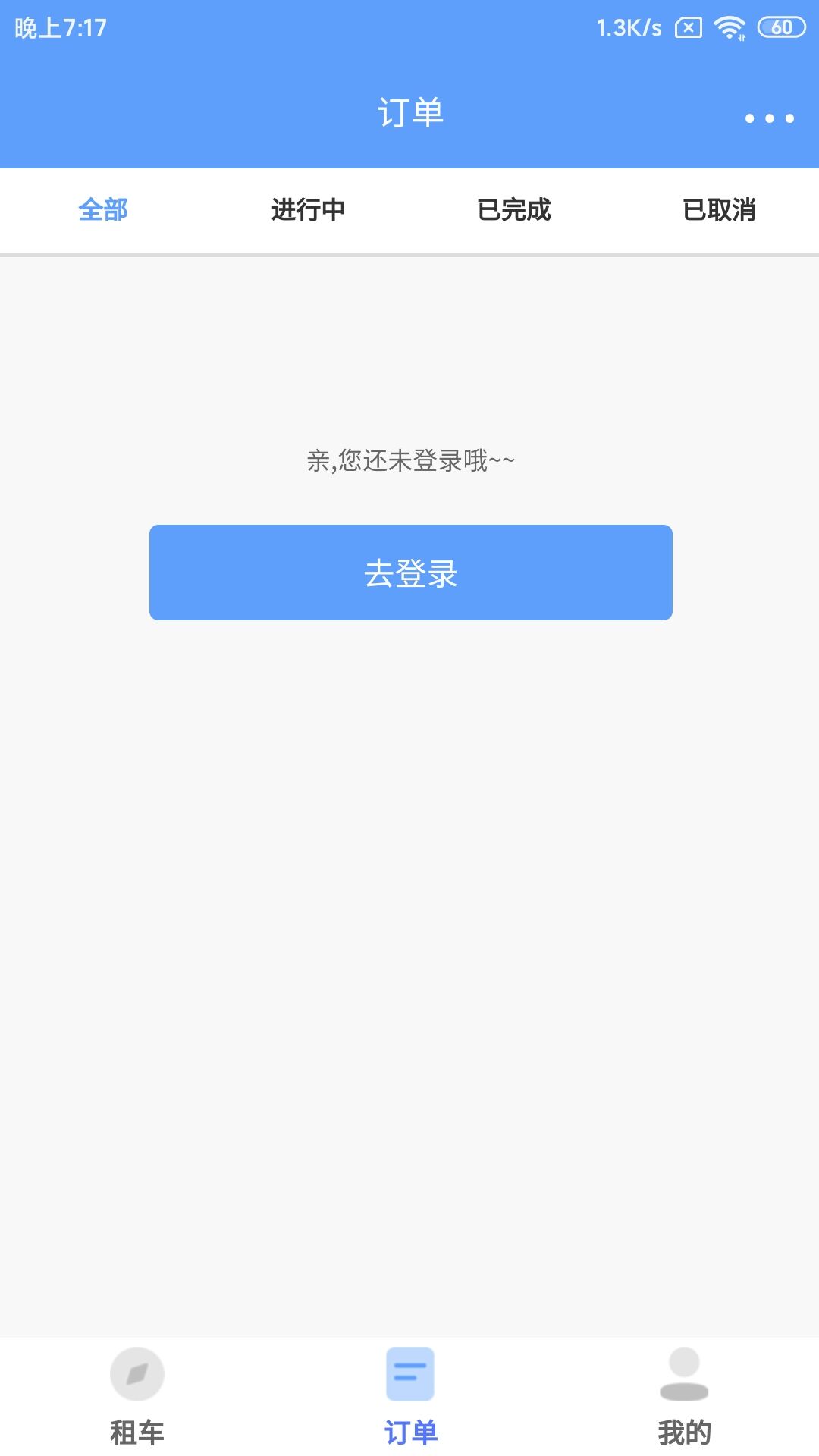Tap the 去登录 (go login) button
The height and width of the screenshot is (1456, 819).
[x=409, y=573]
